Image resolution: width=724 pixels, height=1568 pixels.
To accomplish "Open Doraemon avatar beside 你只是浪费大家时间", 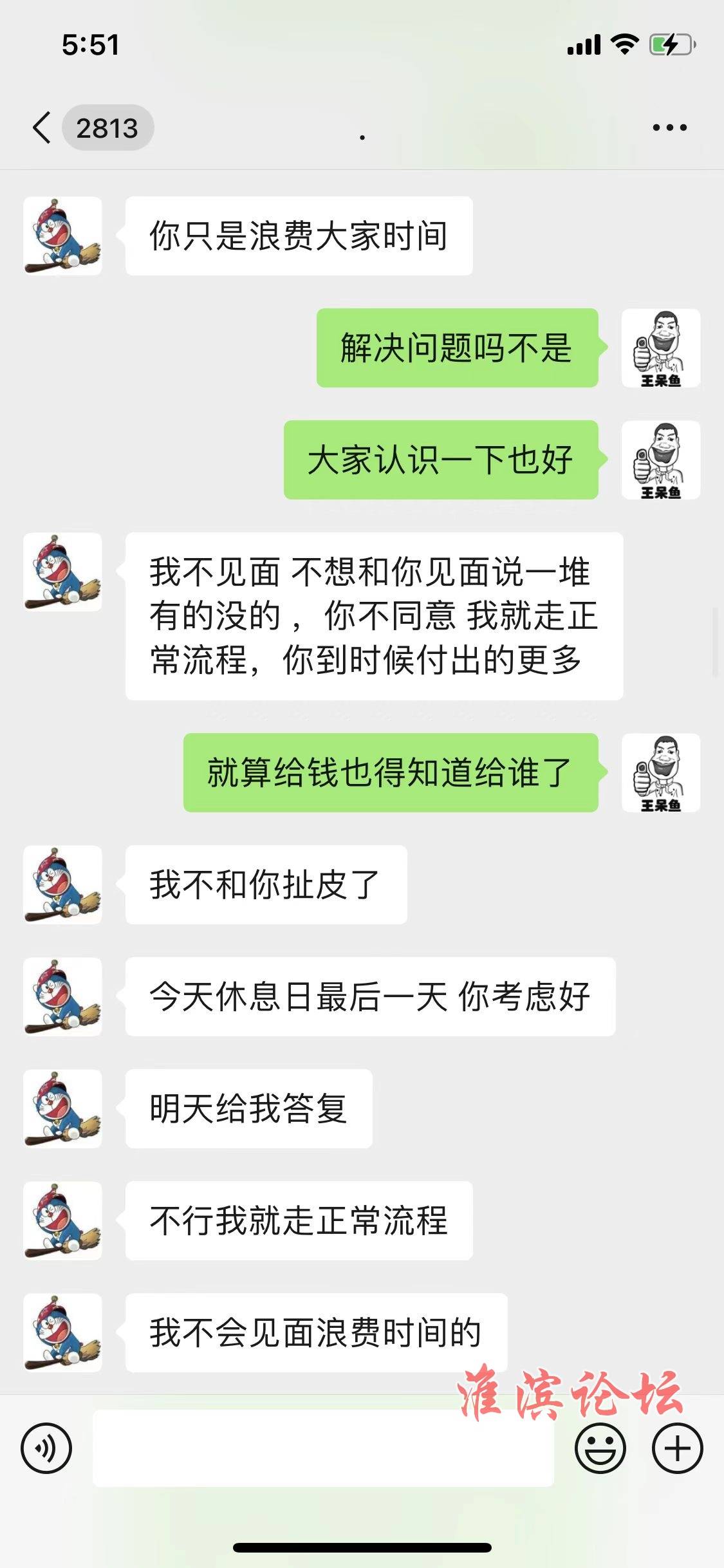I will tap(62, 236).
